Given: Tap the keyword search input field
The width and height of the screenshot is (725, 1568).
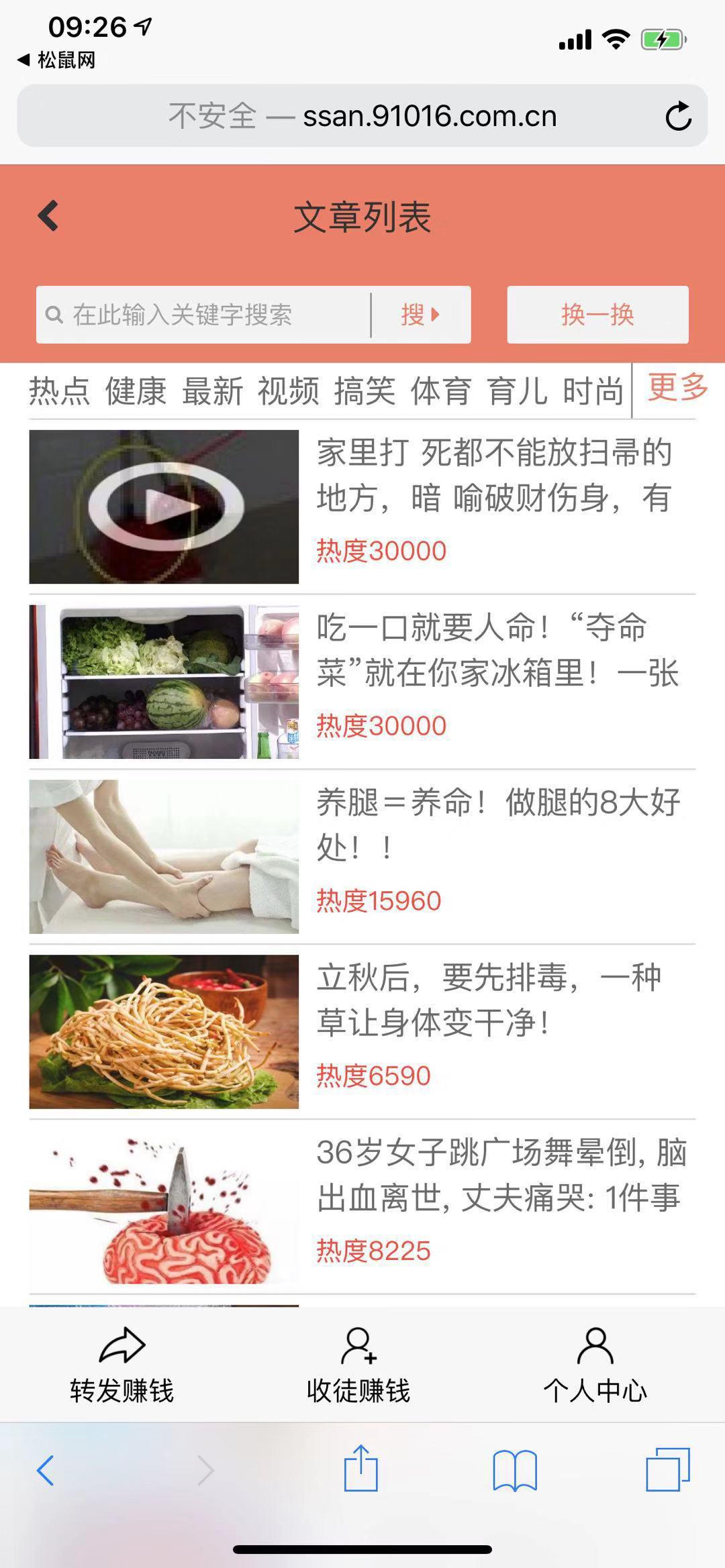Looking at the screenshot, I should (x=201, y=313).
